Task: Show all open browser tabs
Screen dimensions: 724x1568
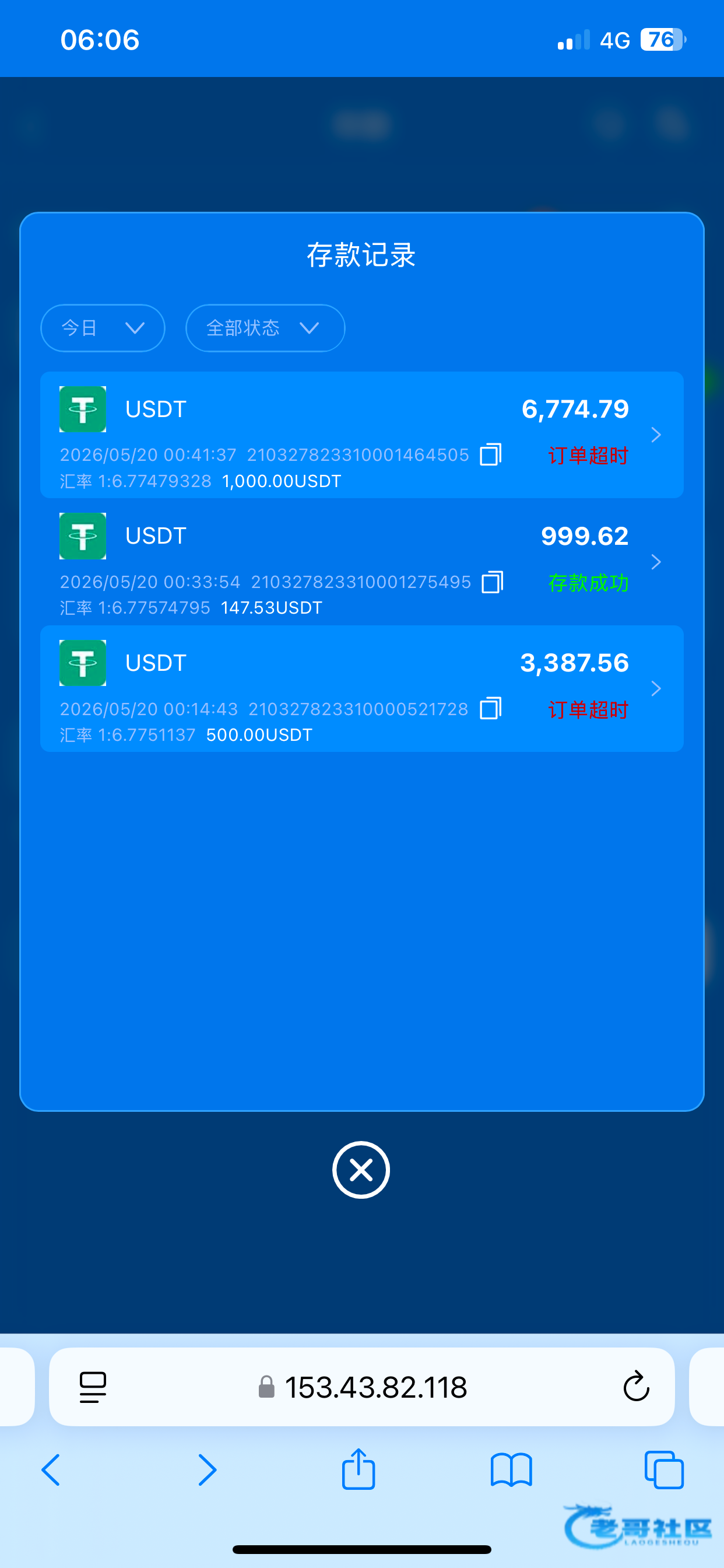Action: pos(665,1470)
